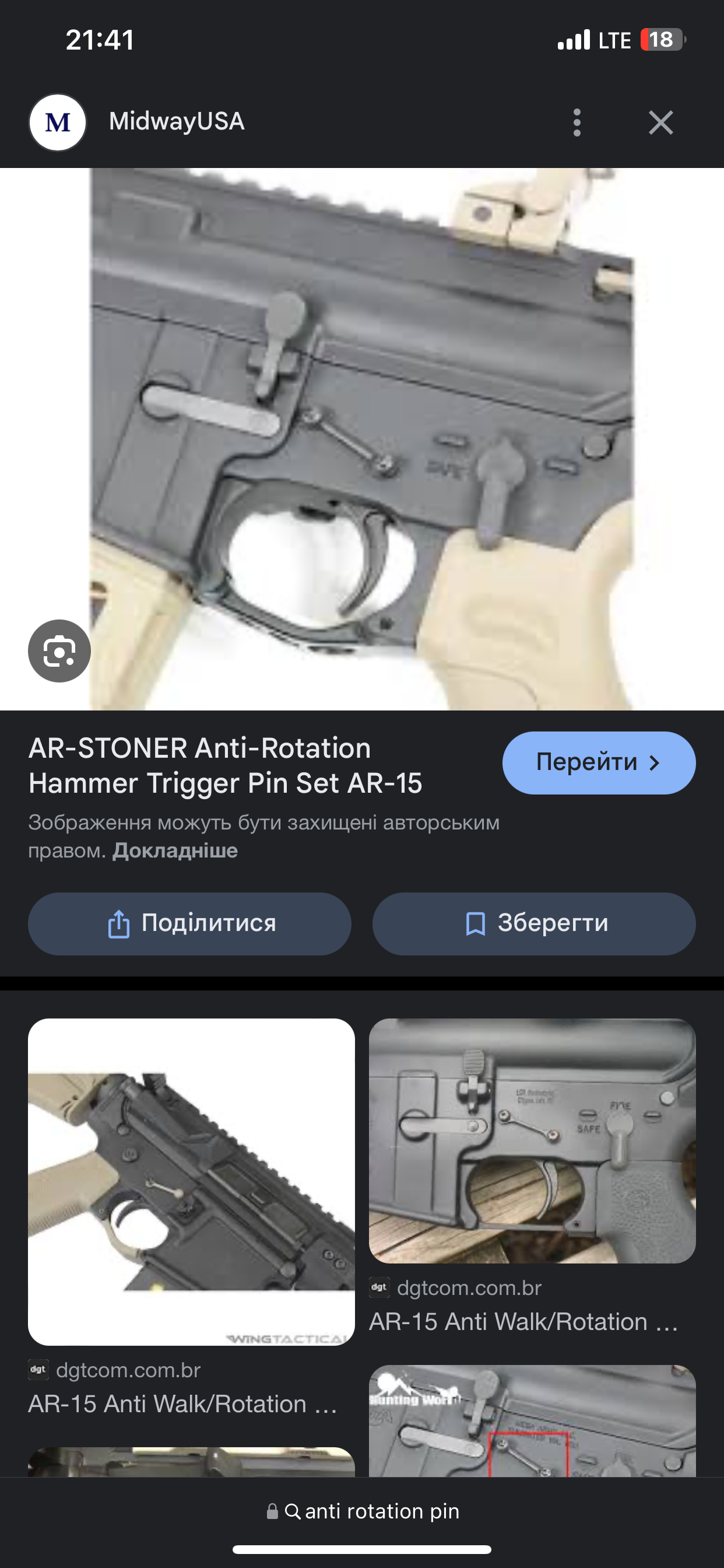
Task: Open the three-dot overflow menu
Action: tap(577, 123)
